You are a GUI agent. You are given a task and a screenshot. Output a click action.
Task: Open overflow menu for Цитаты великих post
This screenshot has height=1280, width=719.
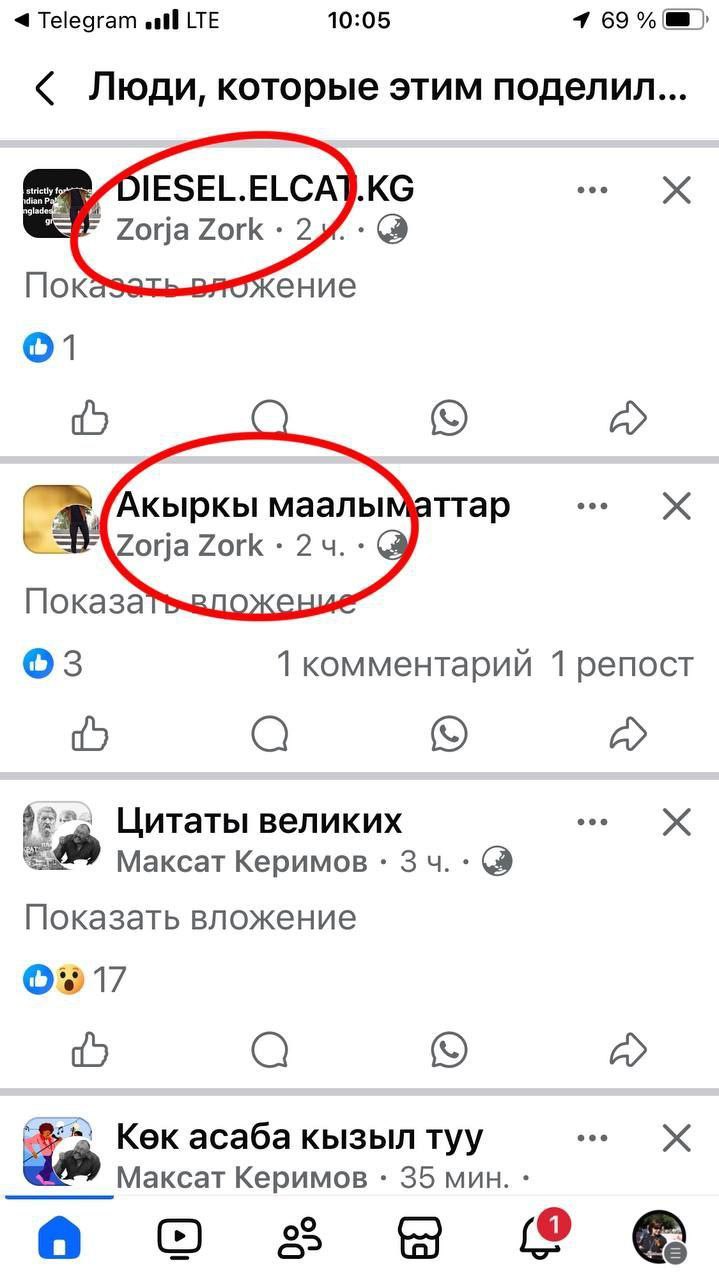(x=592, y=823)
